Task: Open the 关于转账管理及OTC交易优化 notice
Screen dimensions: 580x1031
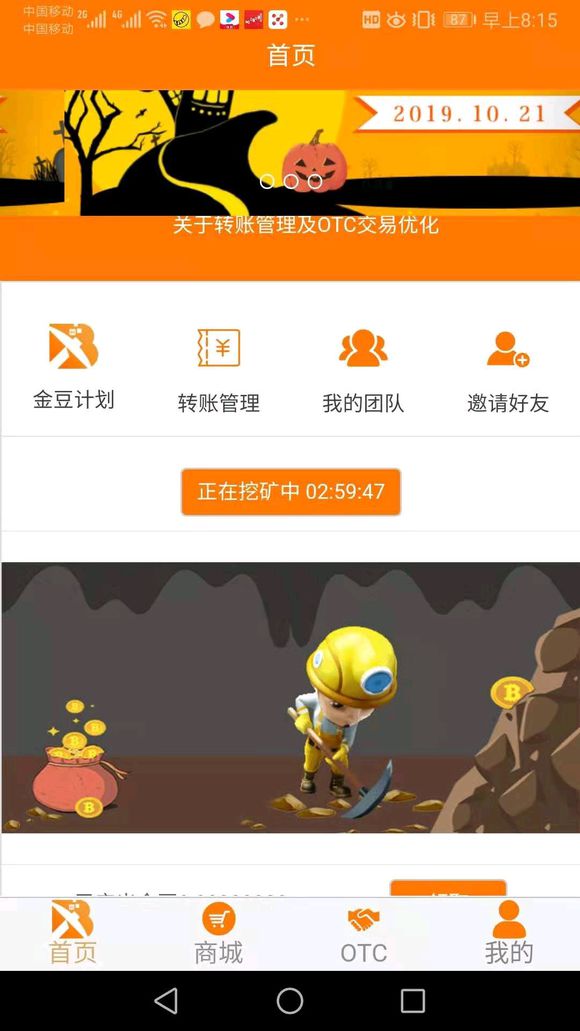Action: tap(305, 226)
